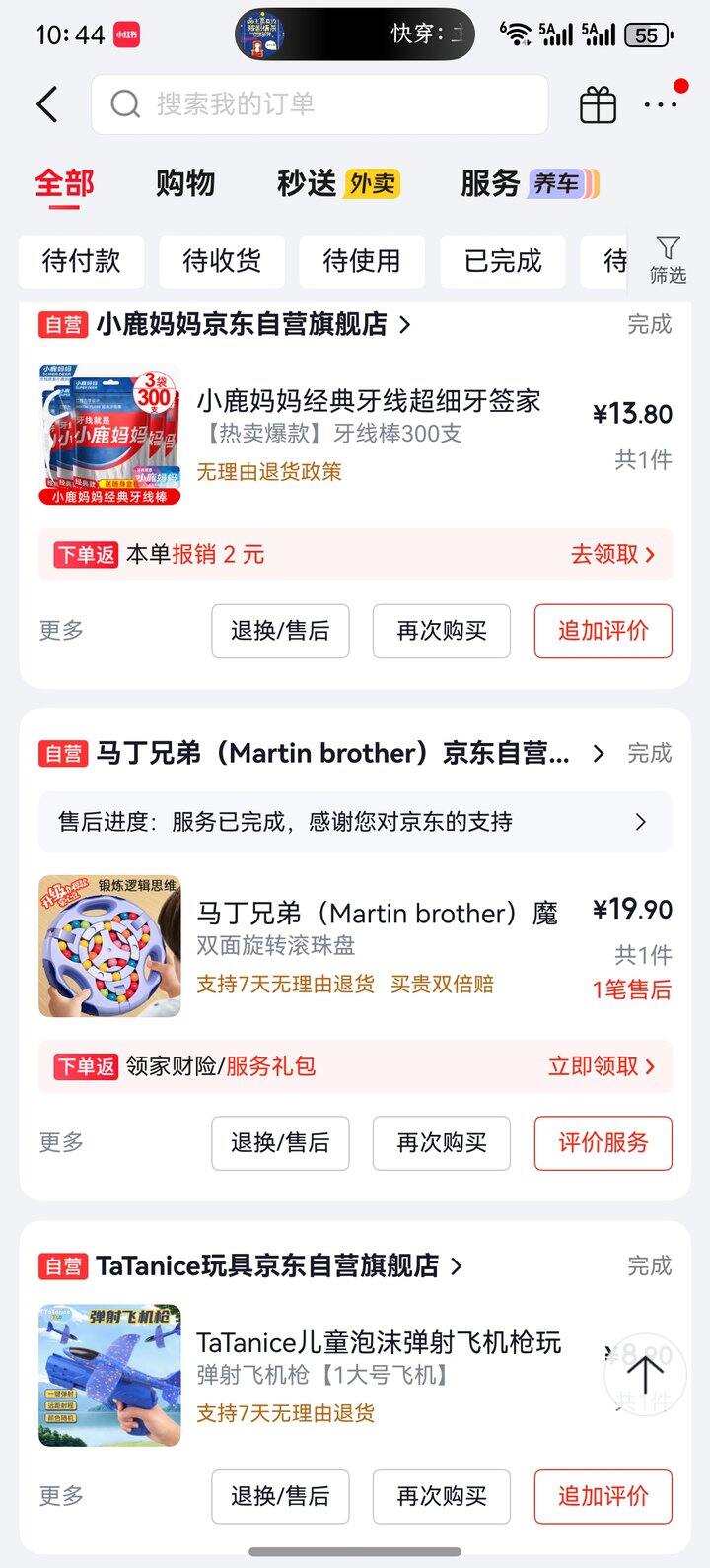Switch to the 购物 tab
The image size is (710, 1568).
pyautogui.click(x=184, y=183)
